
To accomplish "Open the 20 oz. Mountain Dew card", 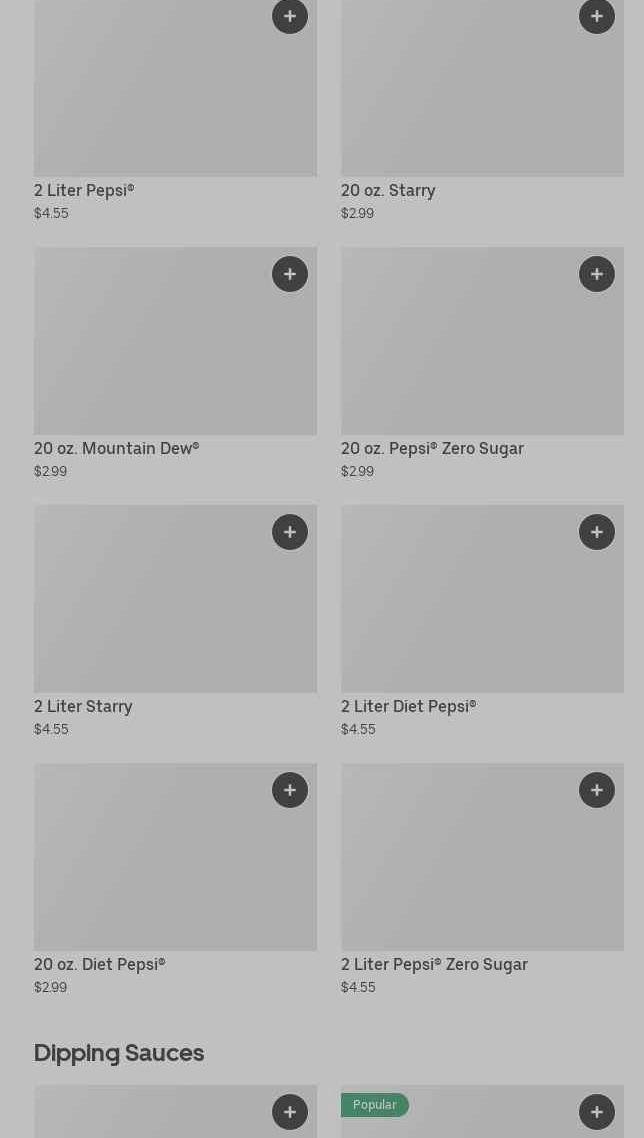I will [150, 350].
